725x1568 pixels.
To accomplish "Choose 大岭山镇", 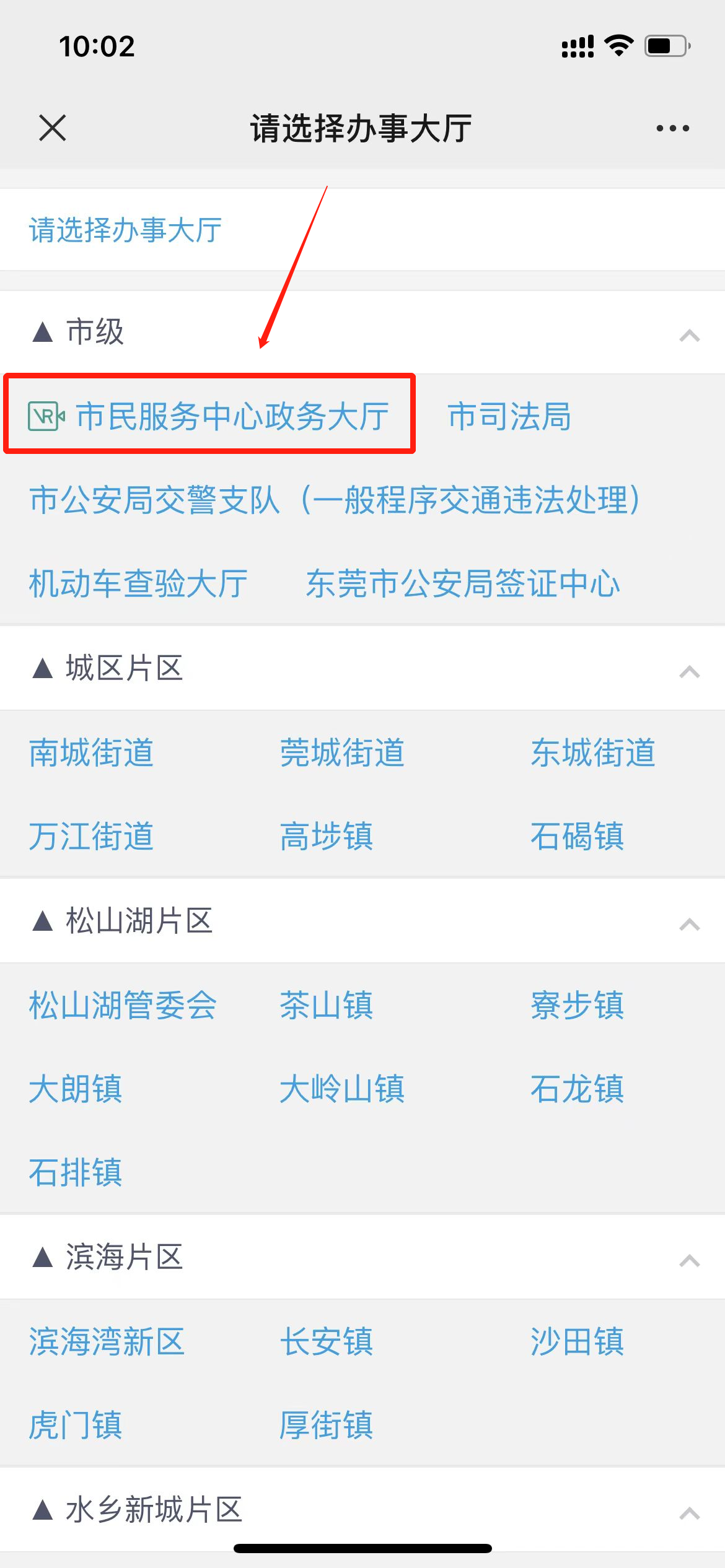I will point(342,1088).
